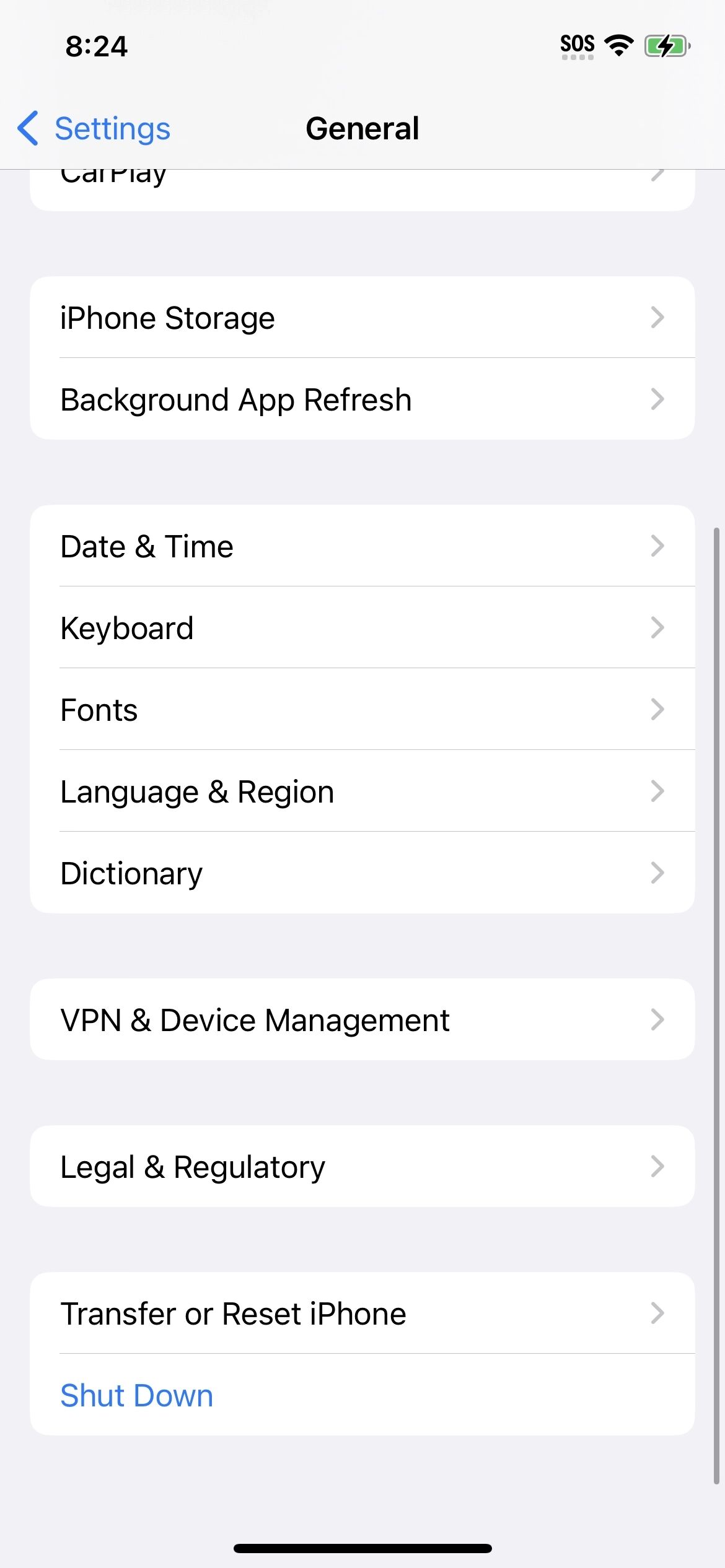Open Date & Time settings
The height and width of the screenshot is (1568, 725).
tap(362, 546)
